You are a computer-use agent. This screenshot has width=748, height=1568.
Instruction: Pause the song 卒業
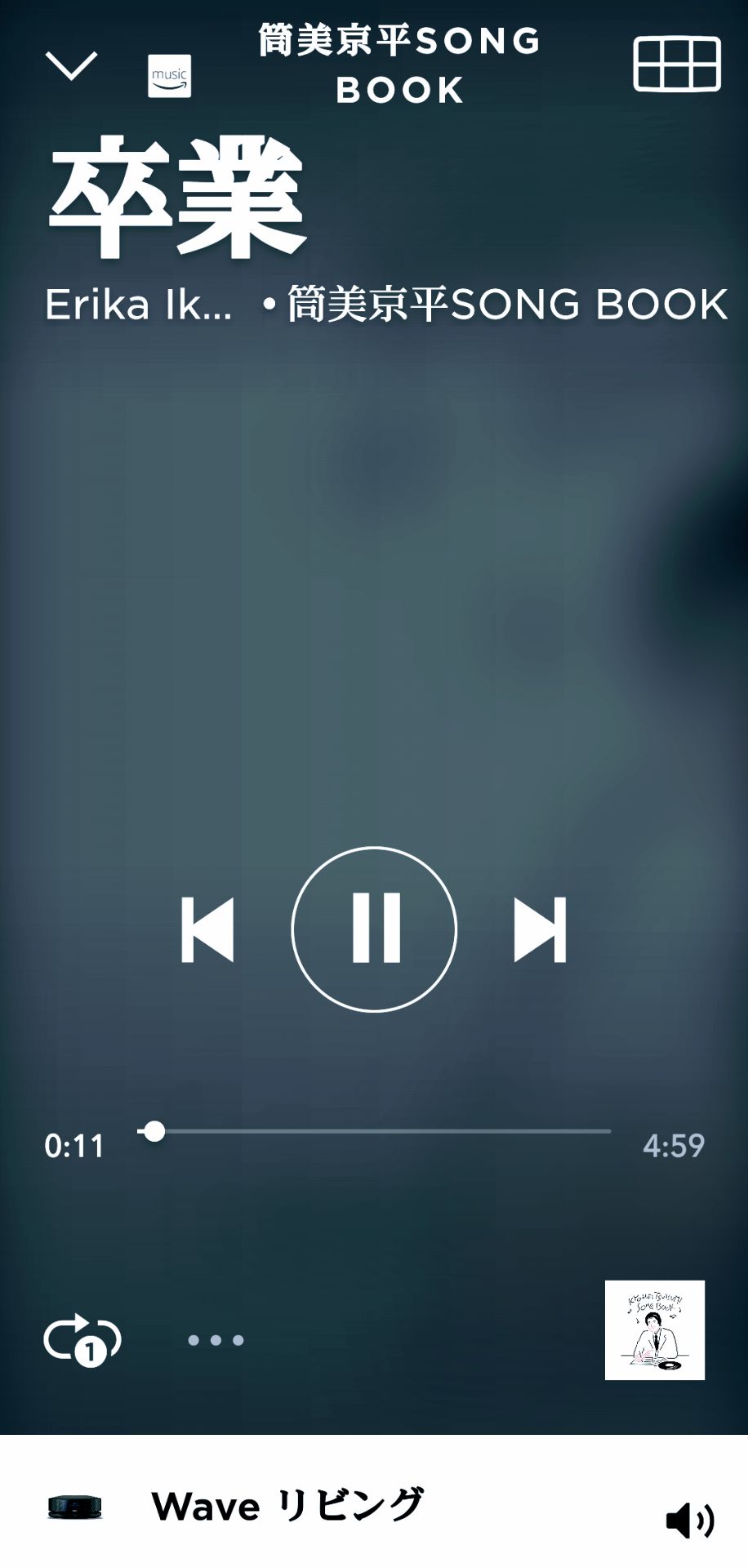click(x=374, y=929)
